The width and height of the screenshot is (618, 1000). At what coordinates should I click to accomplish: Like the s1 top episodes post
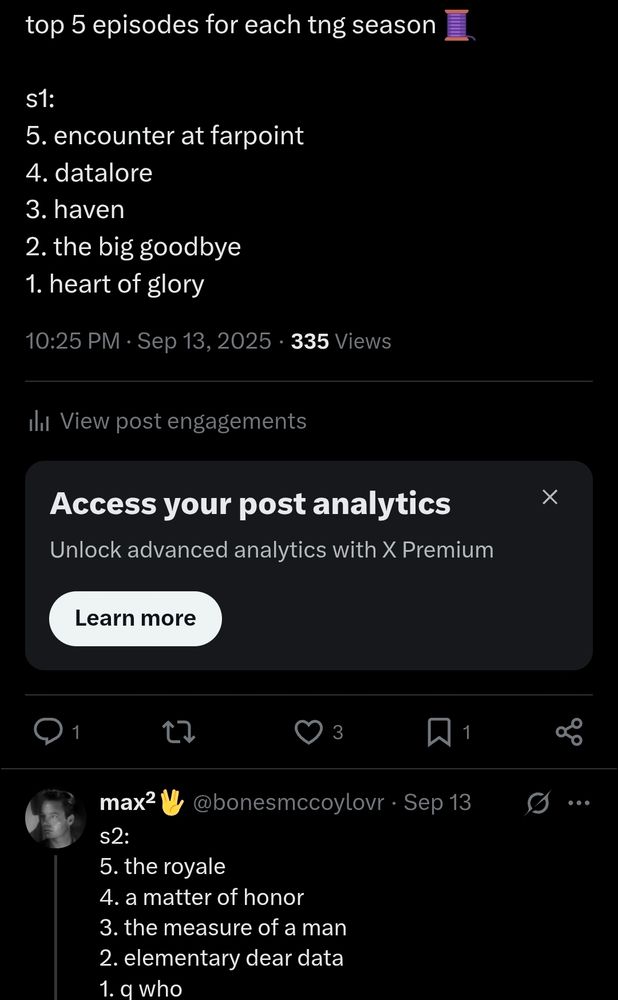point(308,733)
